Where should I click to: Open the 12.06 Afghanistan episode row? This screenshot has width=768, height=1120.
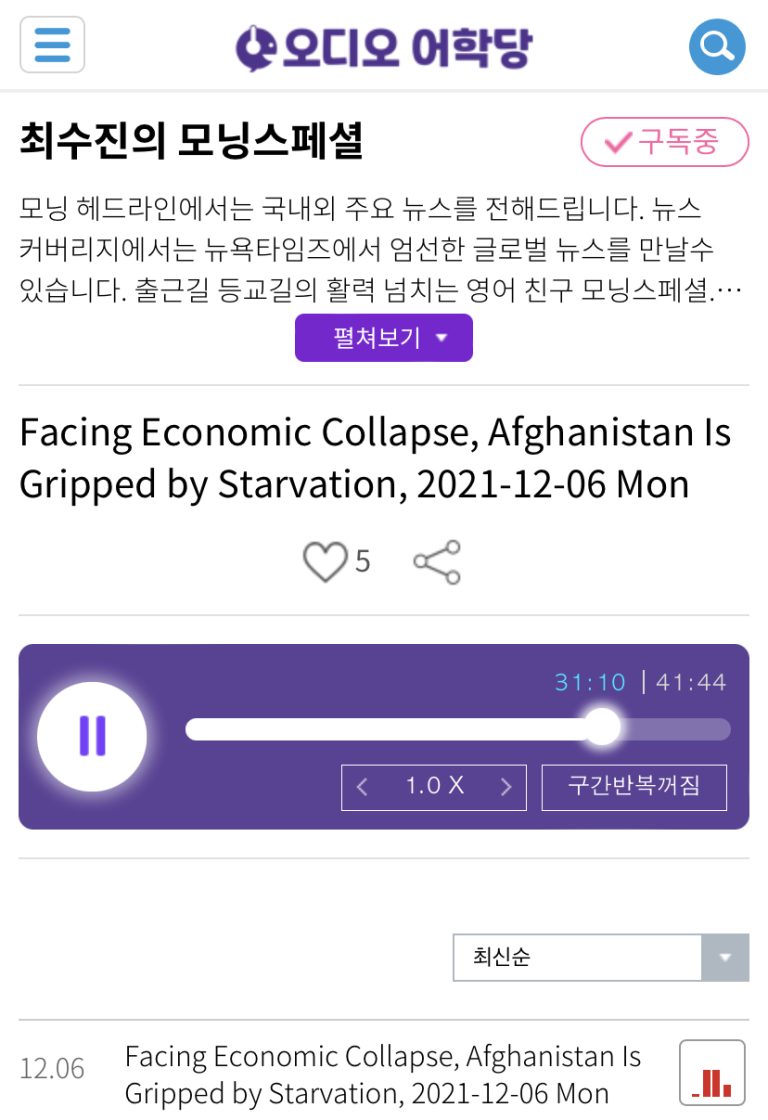coord(382,1074)
